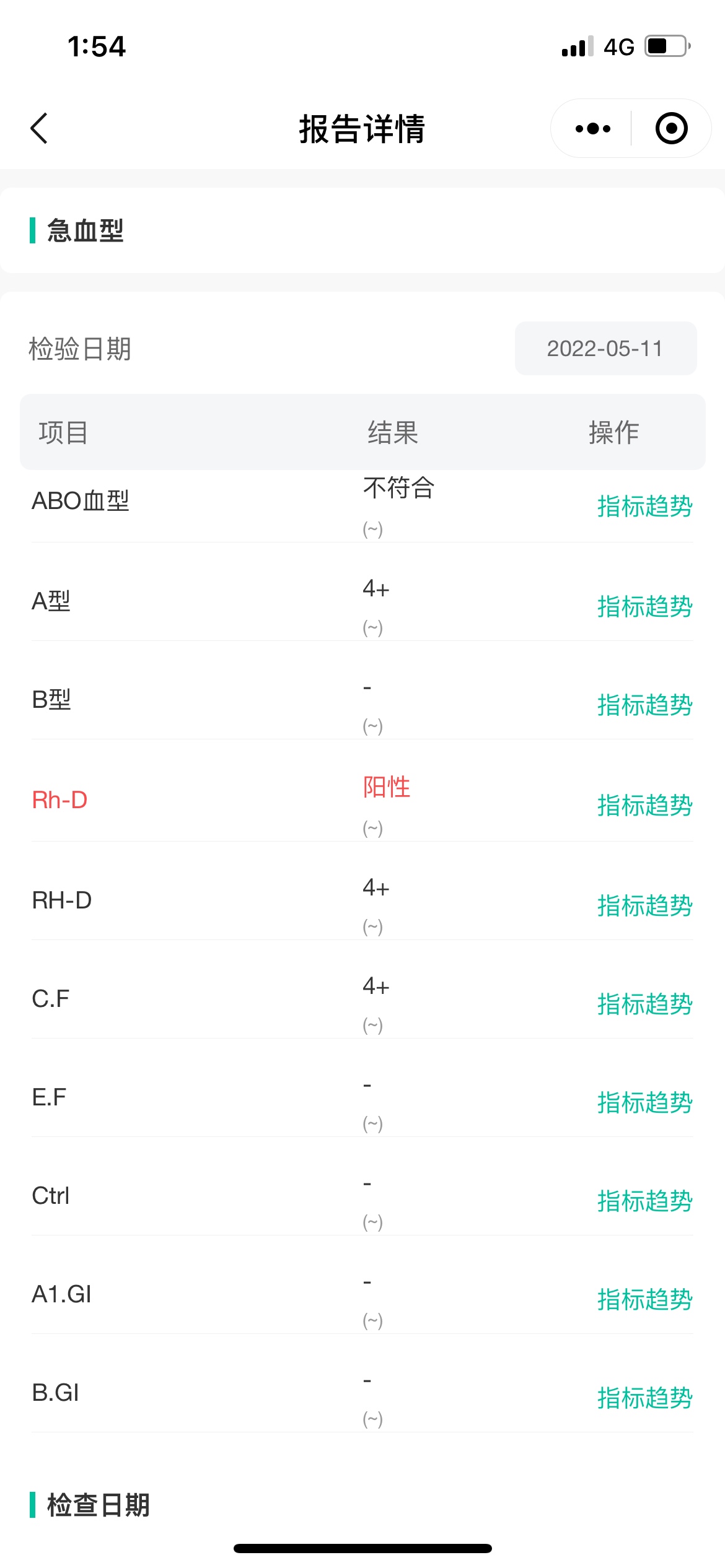View 指标趋势 for ABO血型
This screenshot has width=725, height=1568.
point(644,507)
